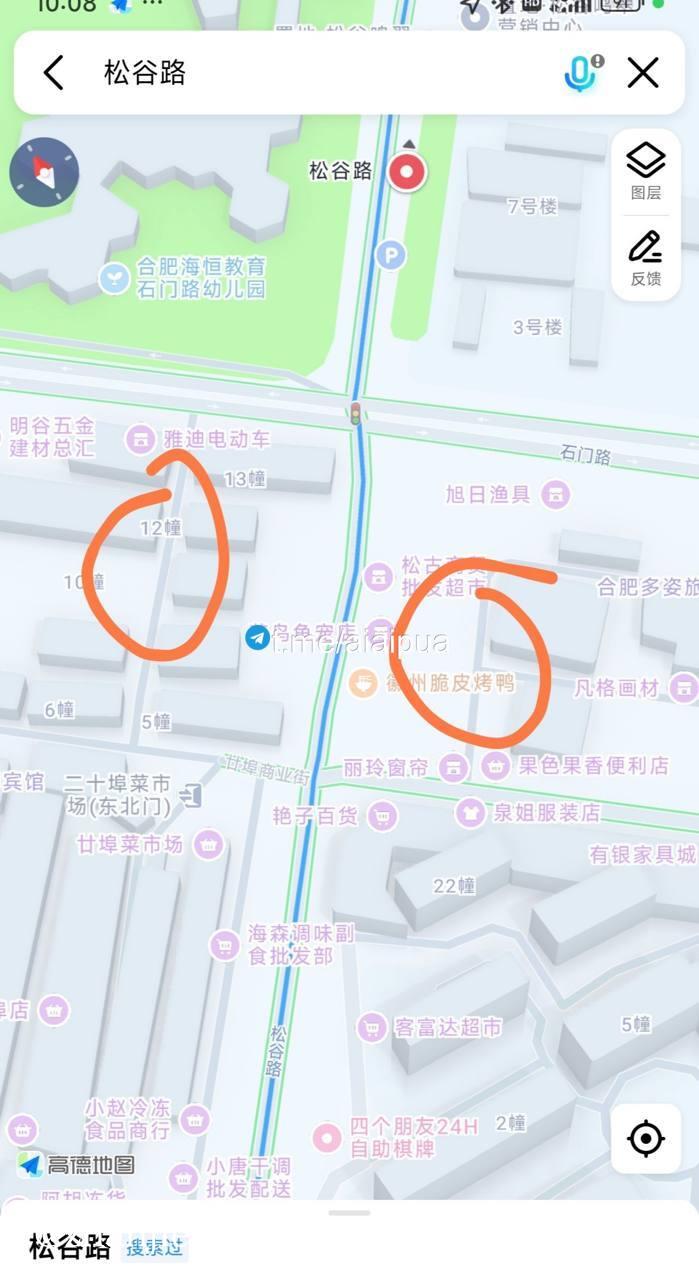The image size is (699, 1280).
Task: Tap the compass to reset the map orientation
Action: pyautogui.click(x=44, y=172)
